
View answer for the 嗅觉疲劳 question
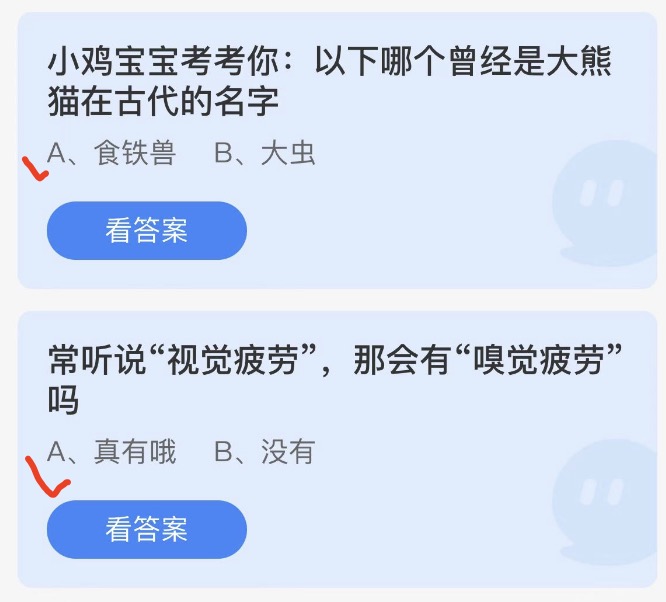pos(146,529)
